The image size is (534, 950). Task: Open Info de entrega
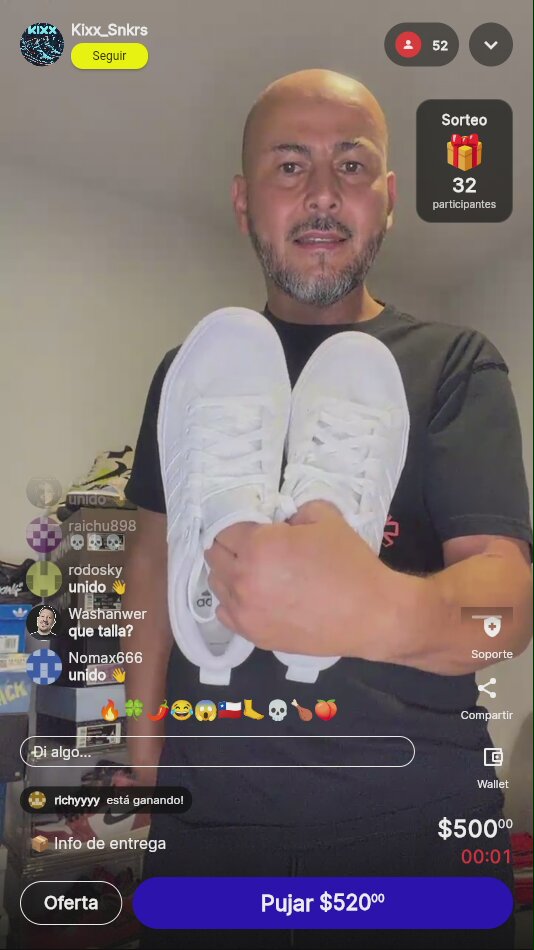(x=99, y=843)
